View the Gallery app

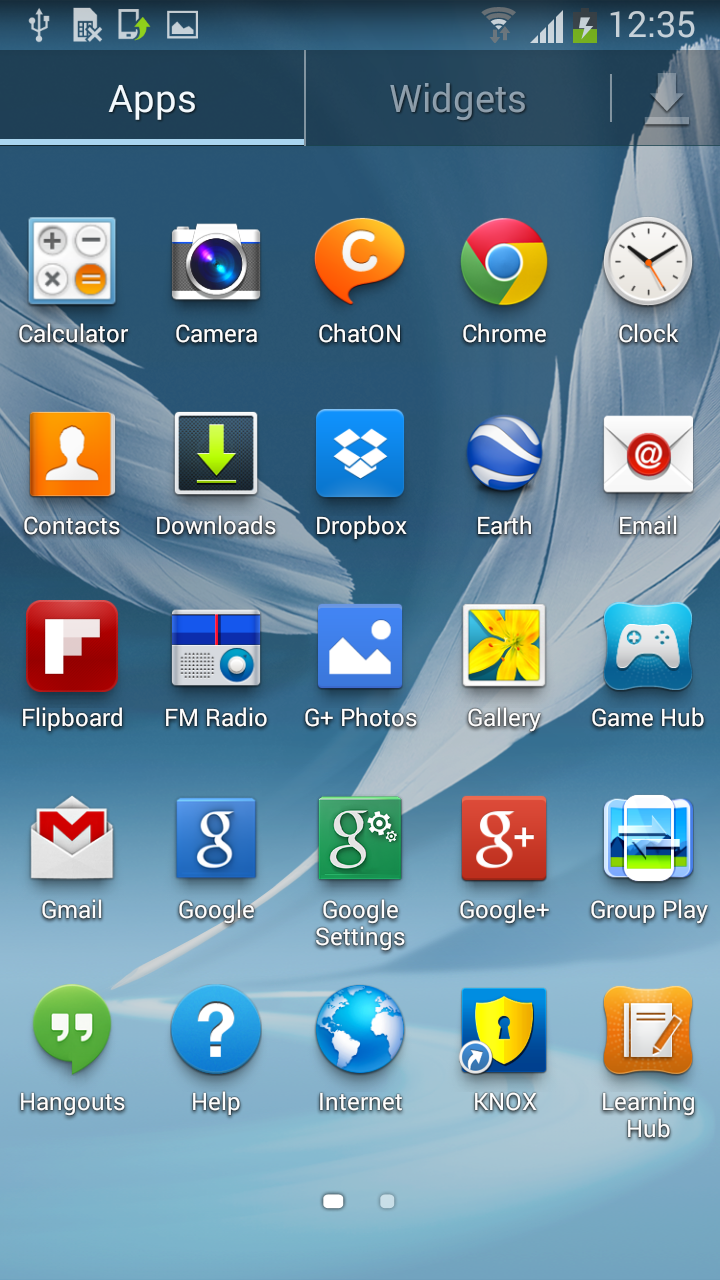504,646
